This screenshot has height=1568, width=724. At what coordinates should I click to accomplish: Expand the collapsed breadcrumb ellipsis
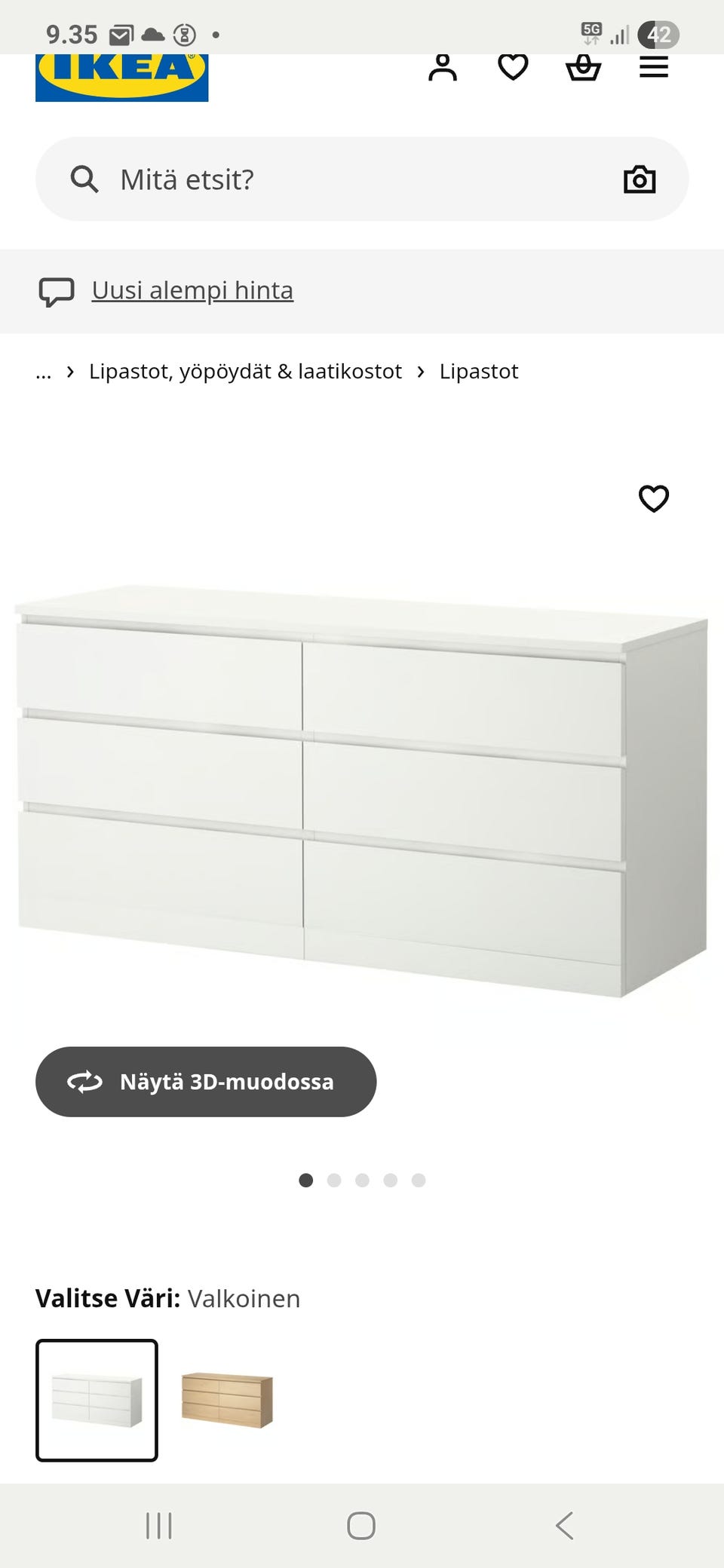43,371
